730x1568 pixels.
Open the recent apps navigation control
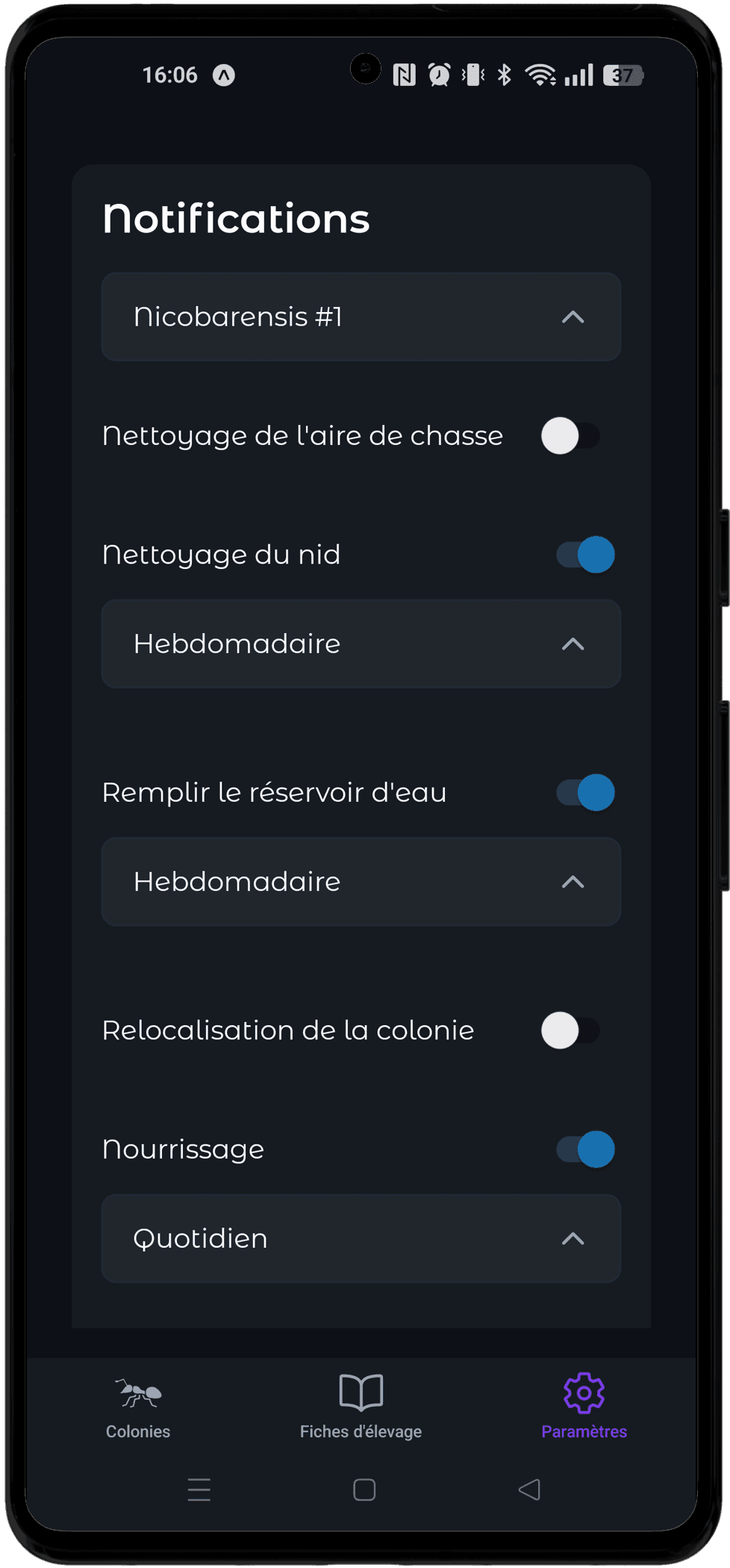[199, 1489]
